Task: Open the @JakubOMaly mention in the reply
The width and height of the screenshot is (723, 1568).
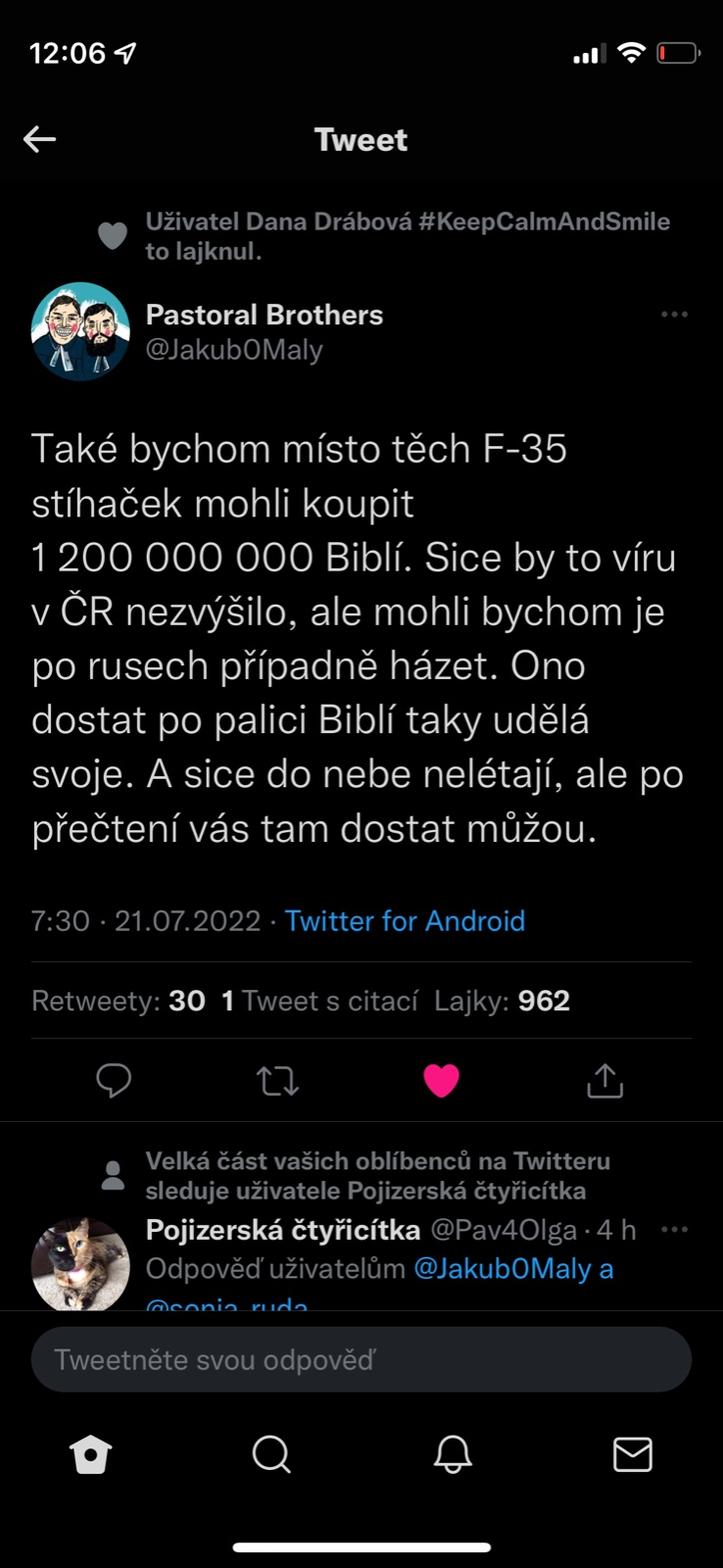Action: tap(502, 1269)
